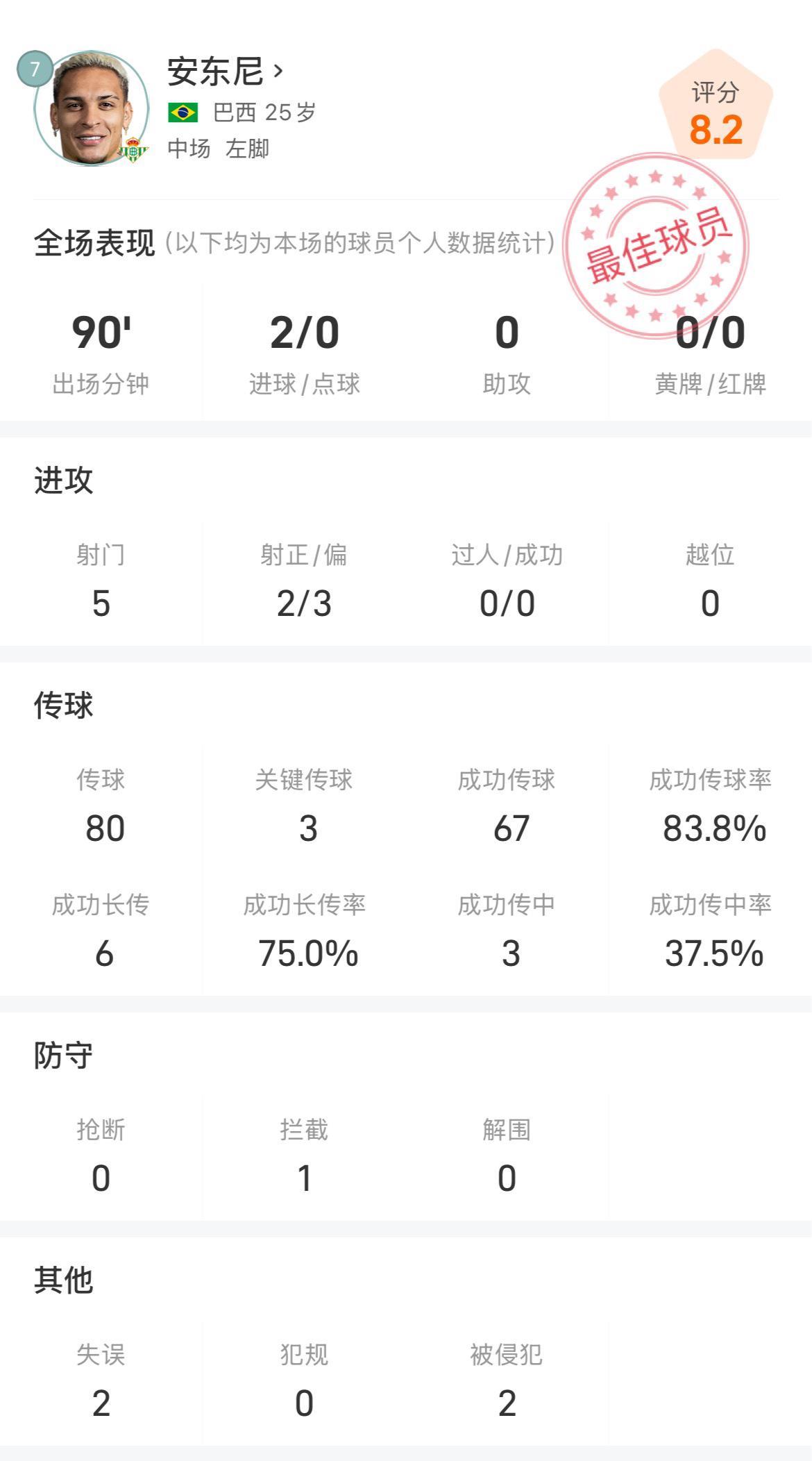Tap 安东尼's avatar photo

tap(92, 109)
